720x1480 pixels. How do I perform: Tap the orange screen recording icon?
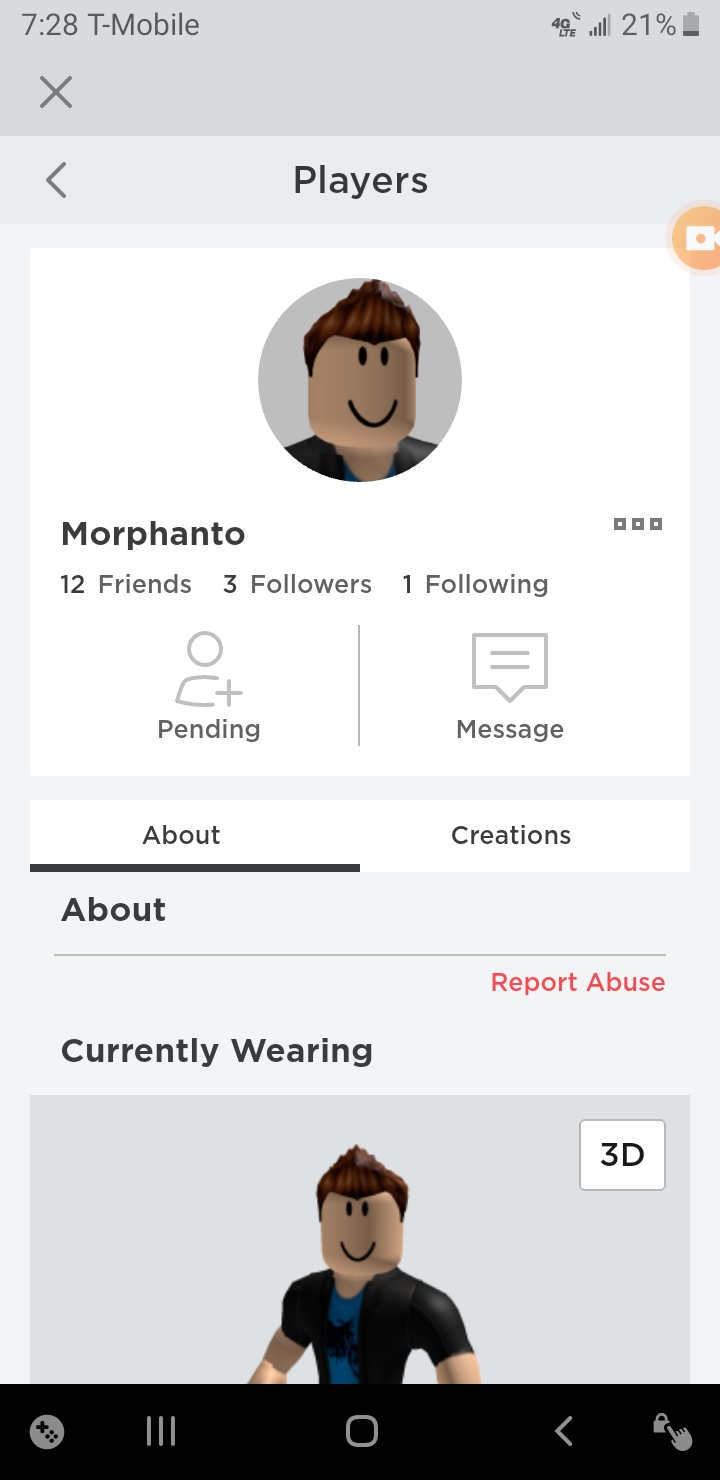coord(707,239)
